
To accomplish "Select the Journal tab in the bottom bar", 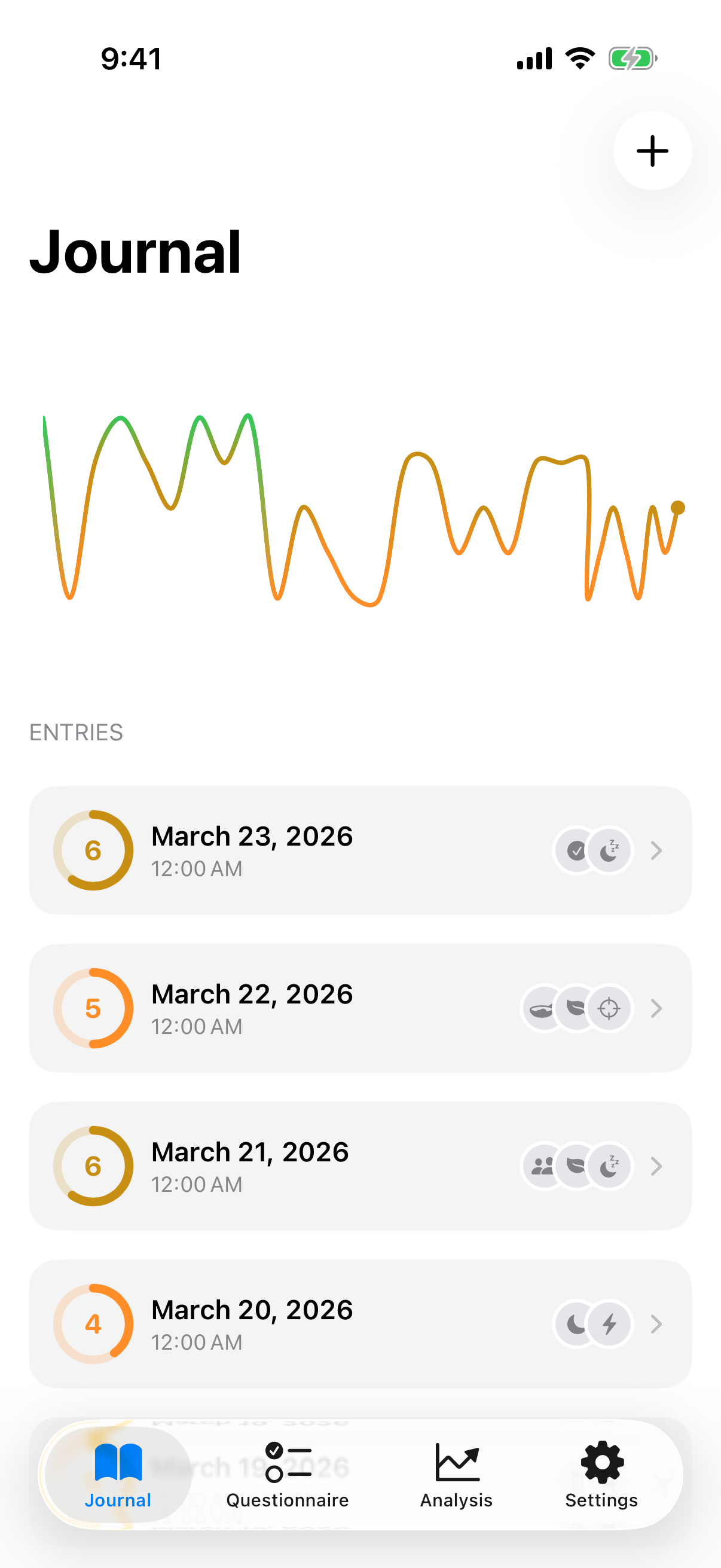I will (x=117, y=1473).
